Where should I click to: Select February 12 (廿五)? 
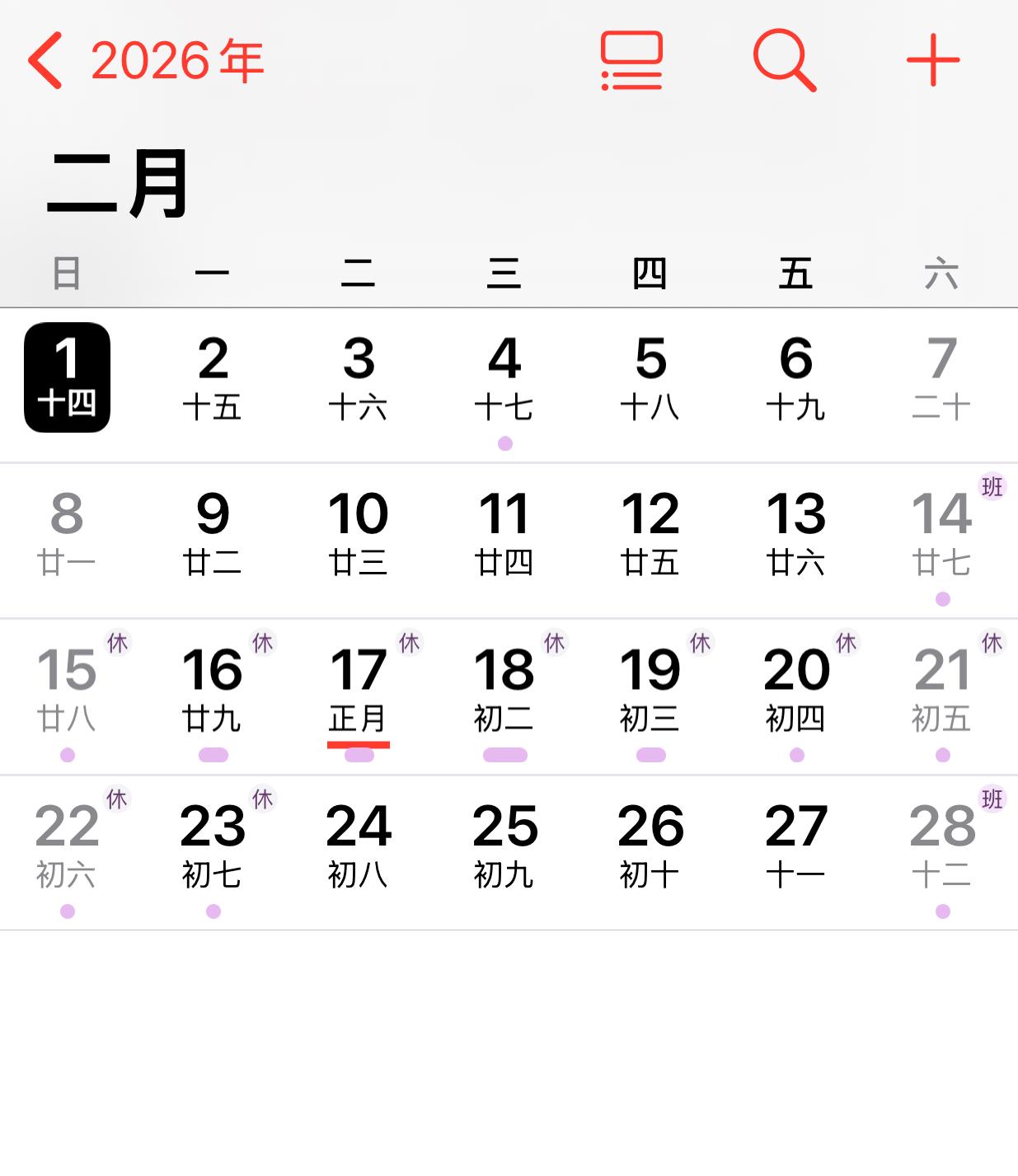click(650, 533)
